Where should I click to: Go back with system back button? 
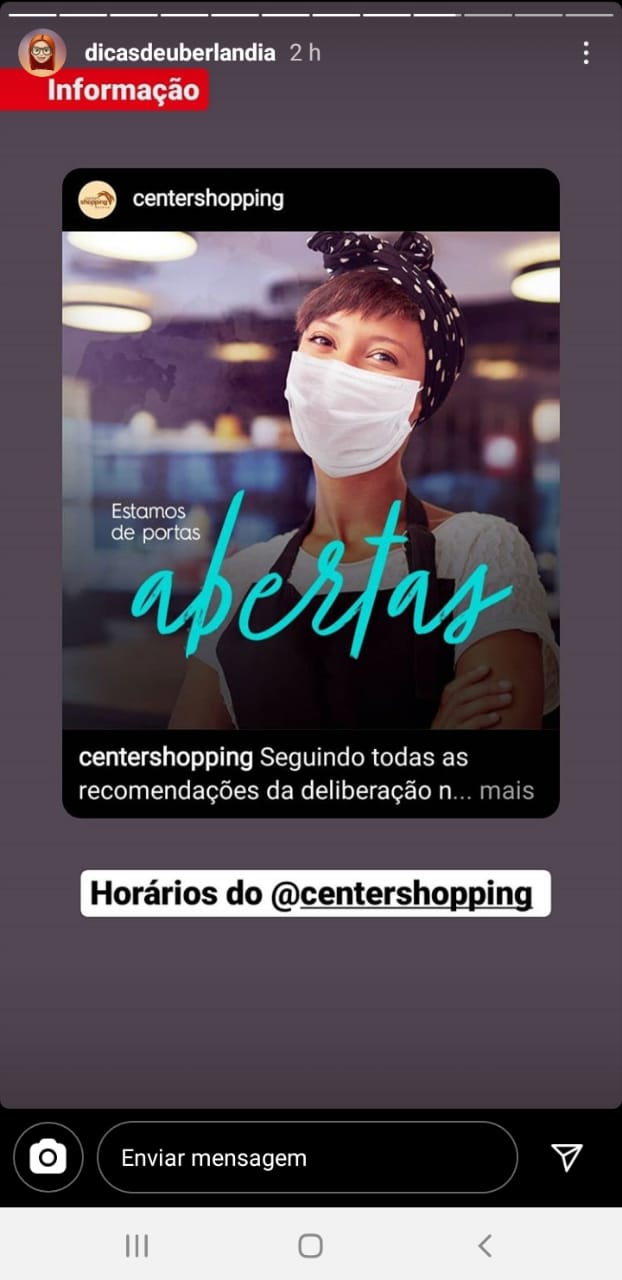coord(485,1245)
